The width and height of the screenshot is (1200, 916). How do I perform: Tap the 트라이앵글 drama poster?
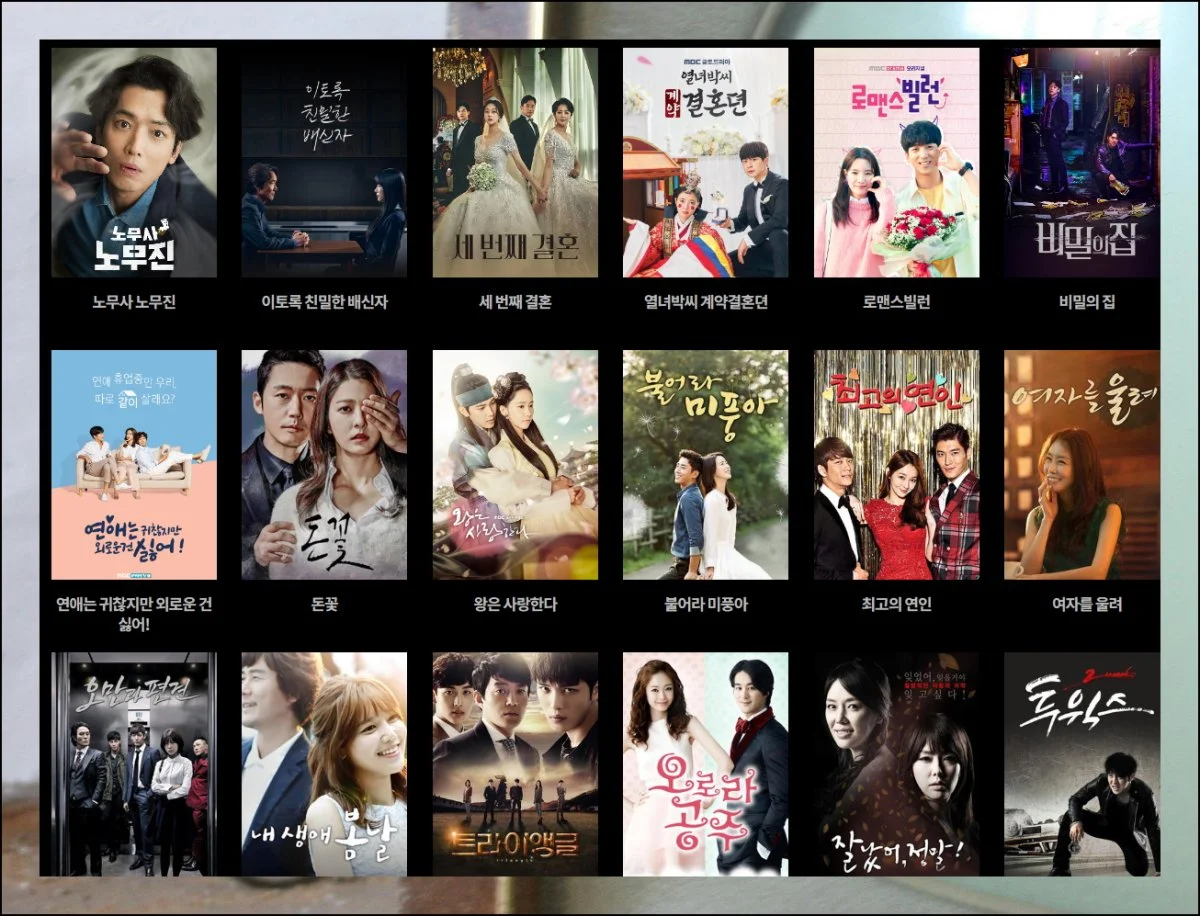click(x=515, y=763)
